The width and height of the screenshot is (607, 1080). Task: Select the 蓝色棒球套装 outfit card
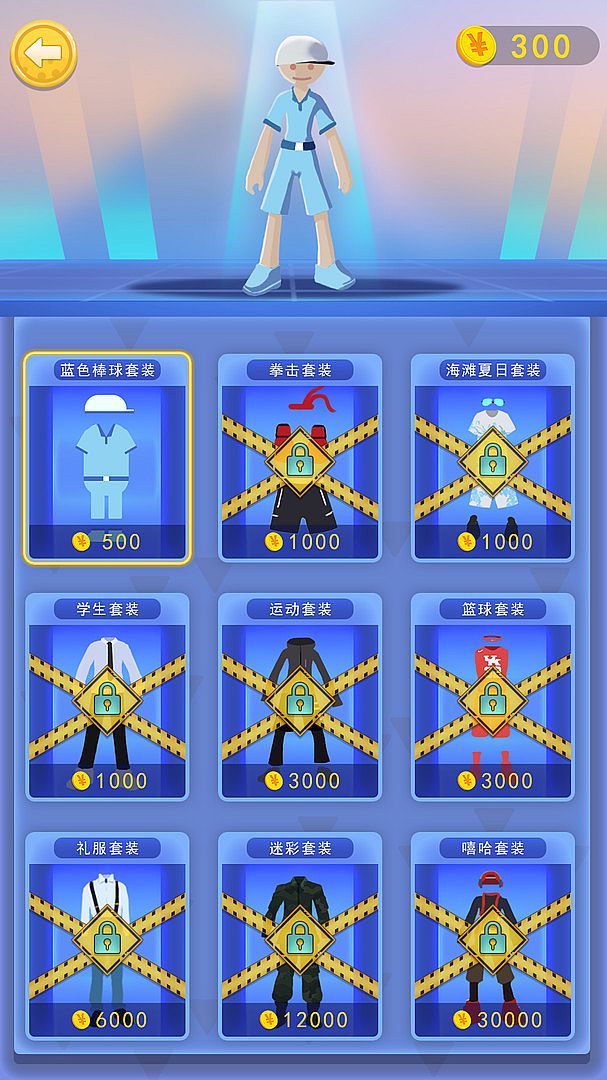107,457
